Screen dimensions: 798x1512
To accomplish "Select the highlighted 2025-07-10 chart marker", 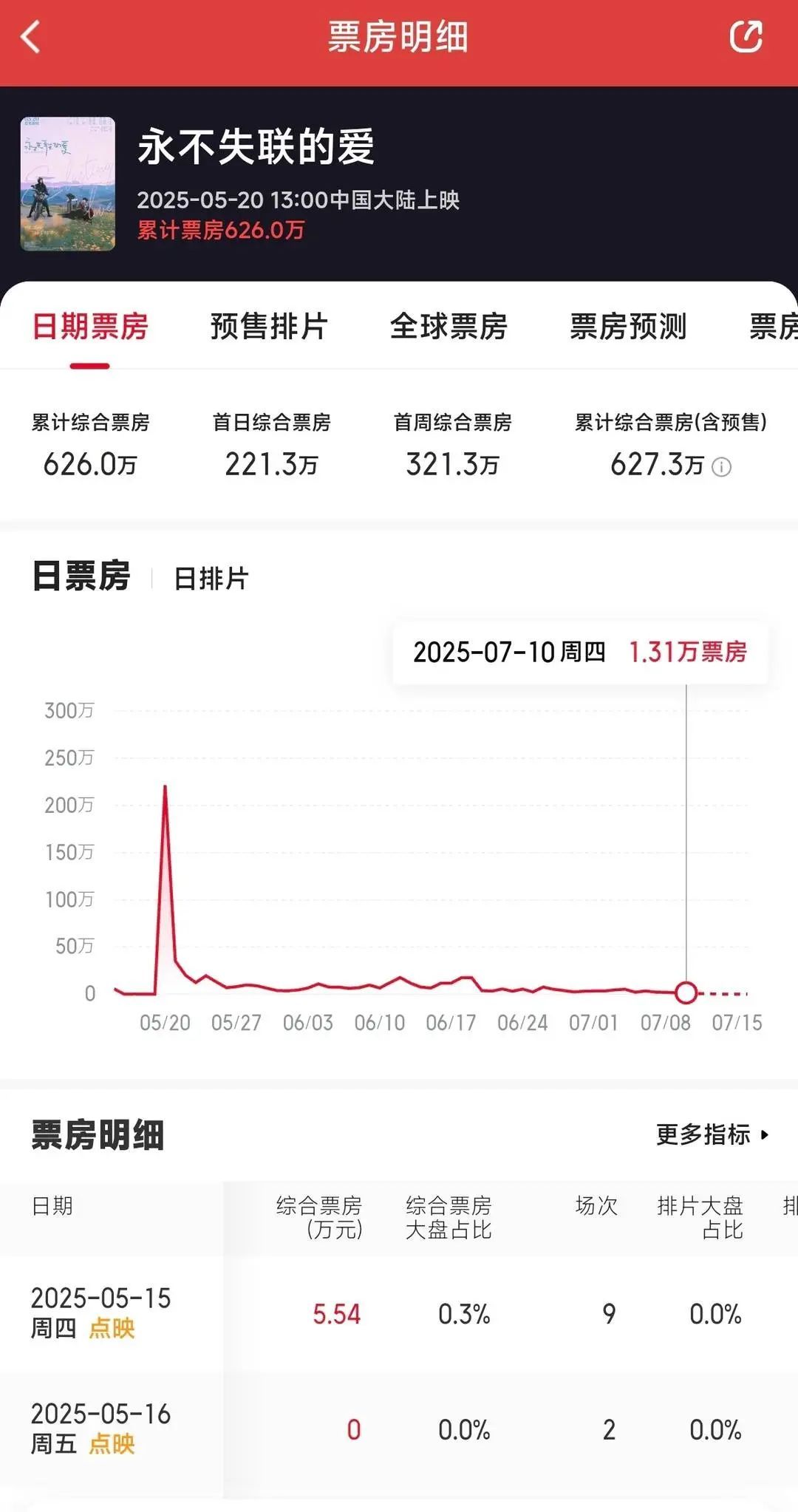I will [x=686, y=993].
